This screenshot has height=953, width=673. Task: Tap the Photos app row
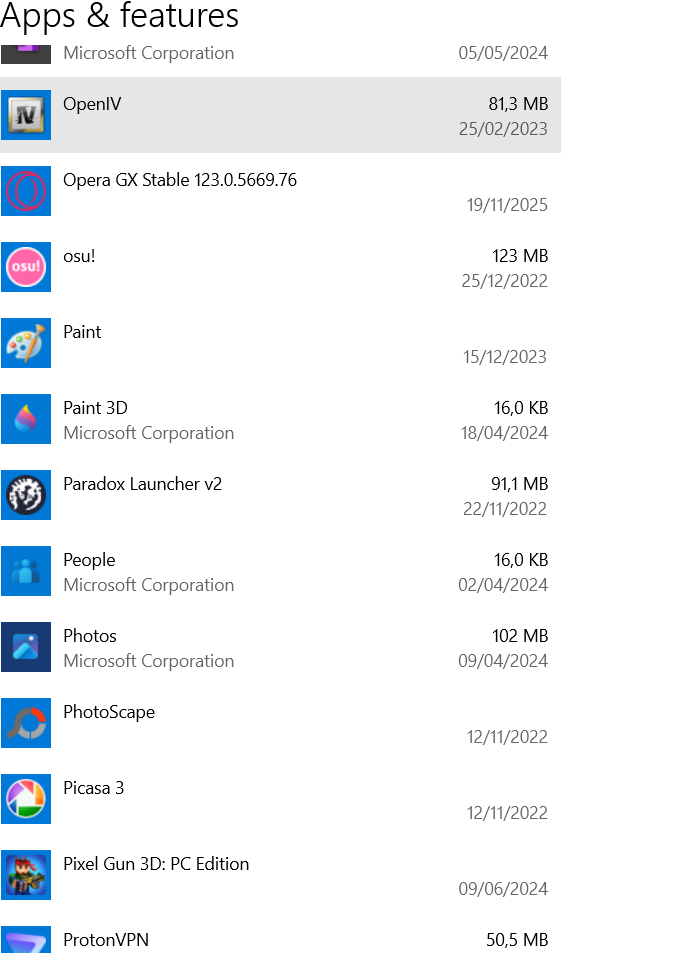tap(280, 647)
